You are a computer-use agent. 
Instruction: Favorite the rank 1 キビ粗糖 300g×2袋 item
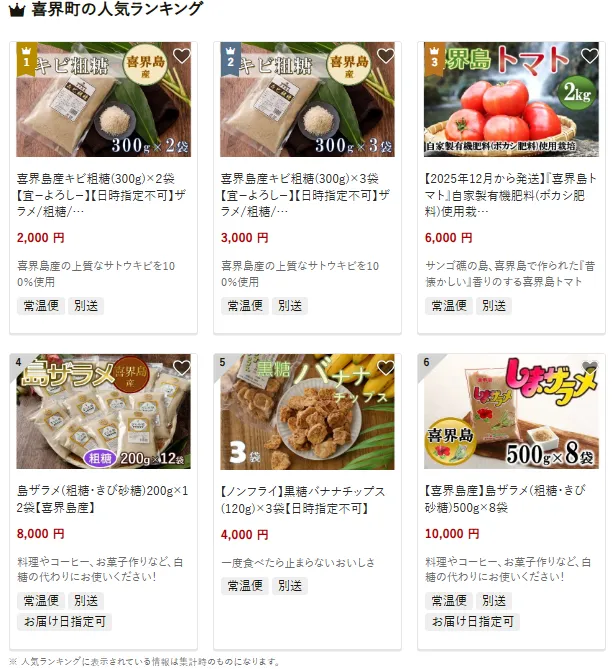[181, 56]
